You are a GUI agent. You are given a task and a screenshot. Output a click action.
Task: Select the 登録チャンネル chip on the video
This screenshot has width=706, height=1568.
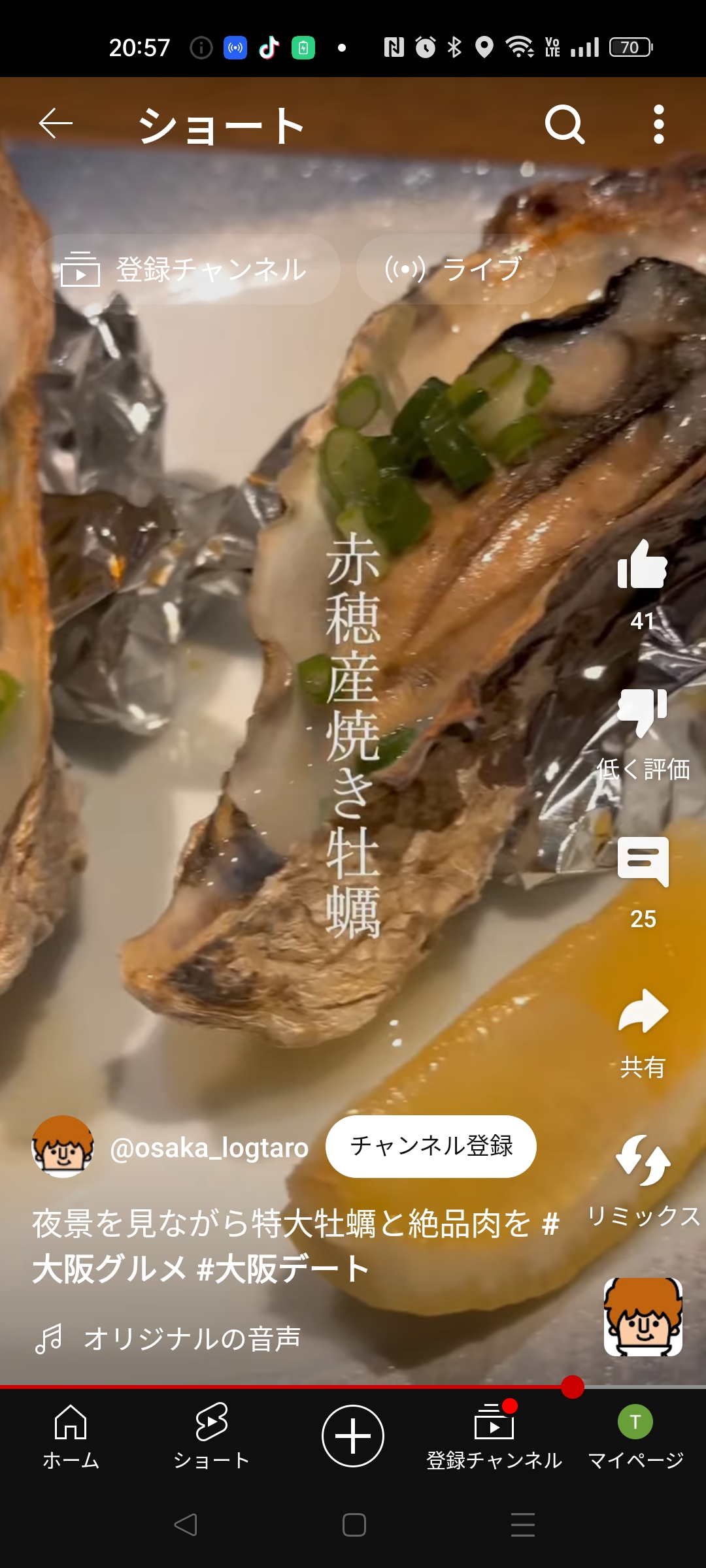(x=186, y=269)
